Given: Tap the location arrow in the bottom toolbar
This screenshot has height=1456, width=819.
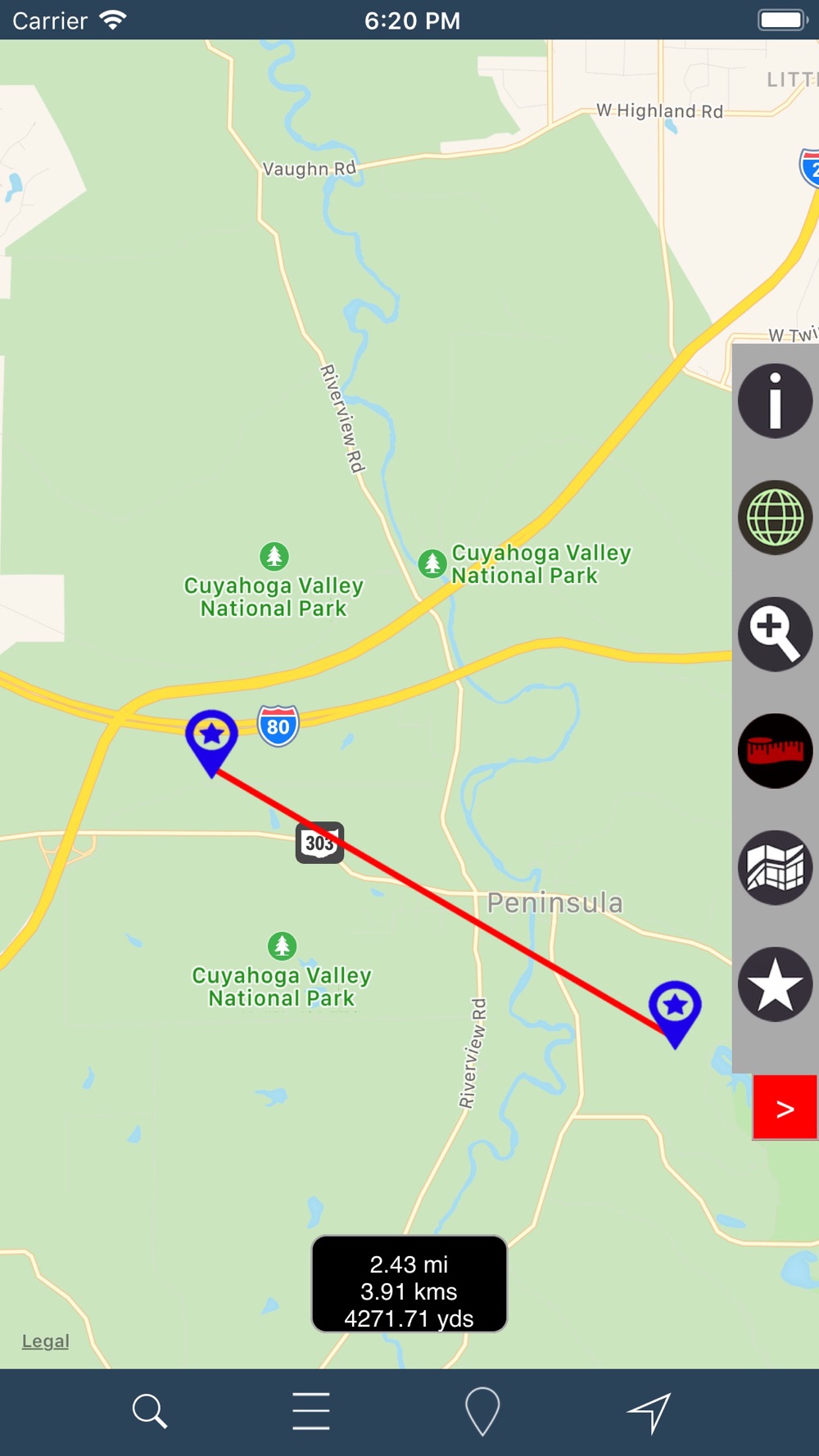Looking at the screenshot, I should (x=649, y=1411).
